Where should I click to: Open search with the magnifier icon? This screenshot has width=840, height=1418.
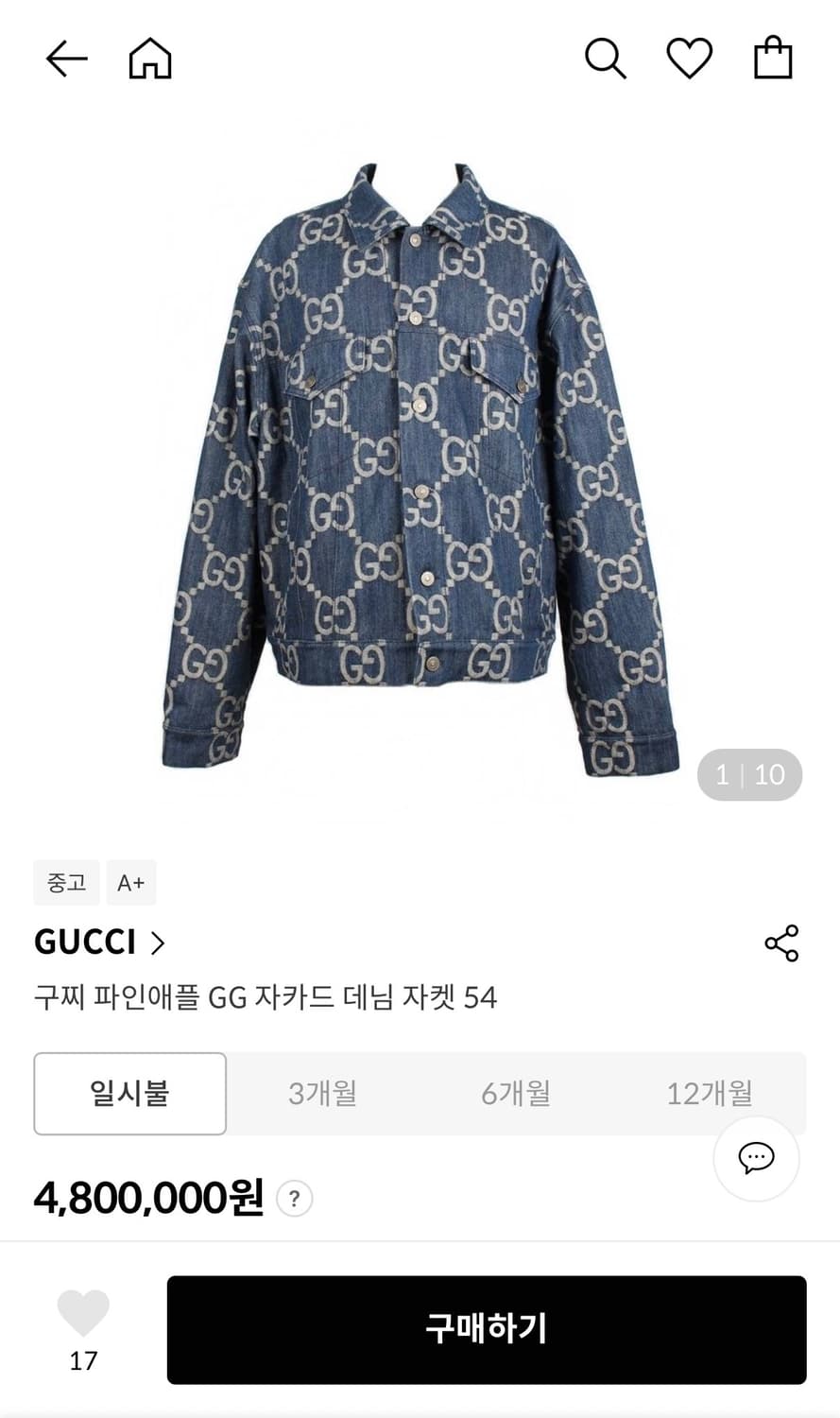[x=605, y=57]
